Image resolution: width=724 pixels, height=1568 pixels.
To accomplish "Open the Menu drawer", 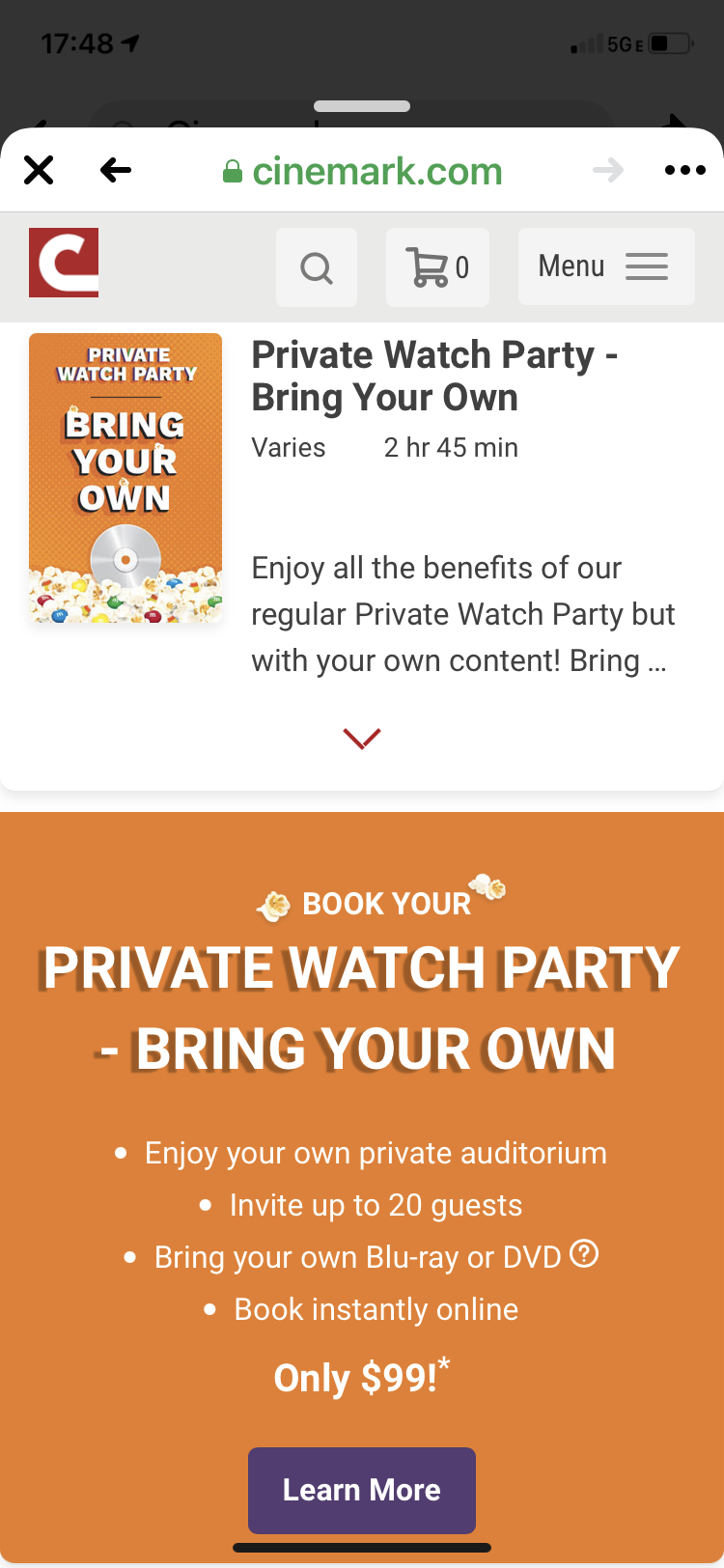I will [x=606, y=266].
